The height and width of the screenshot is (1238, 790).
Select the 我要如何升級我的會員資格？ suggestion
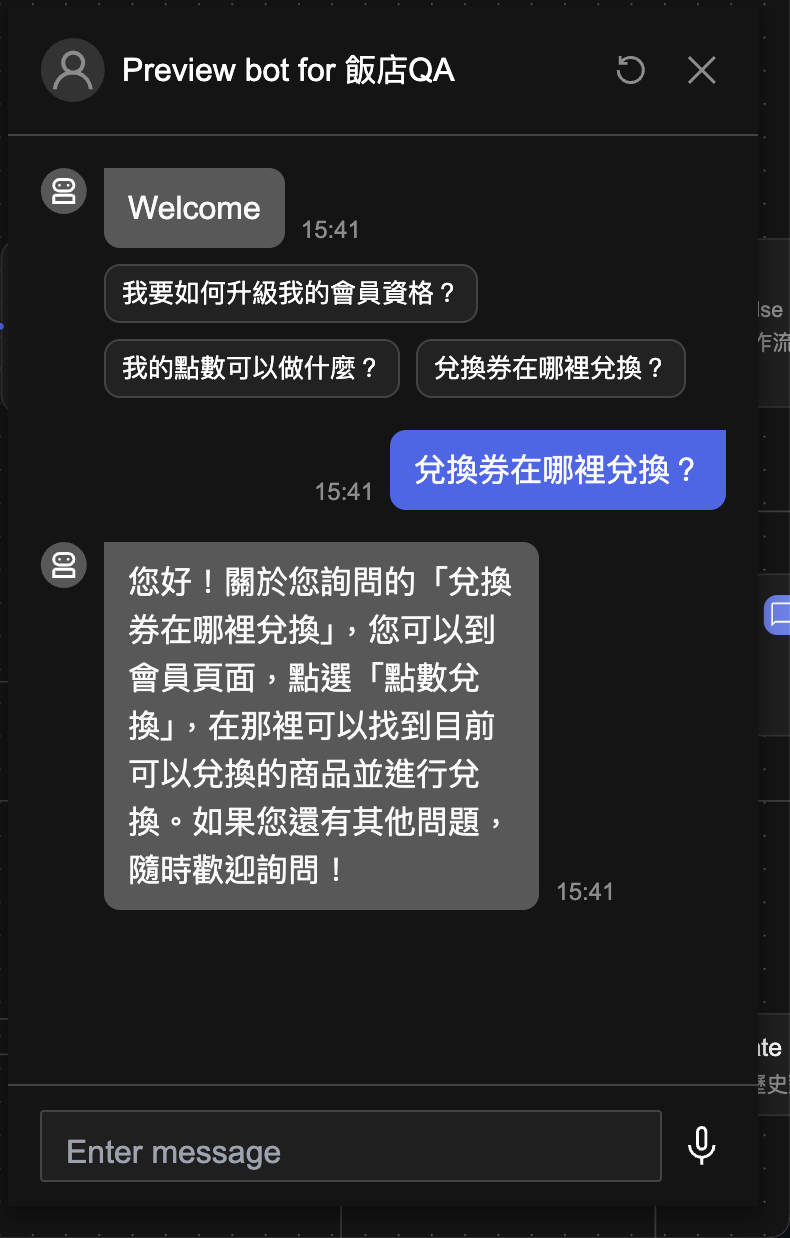(290, 293)
